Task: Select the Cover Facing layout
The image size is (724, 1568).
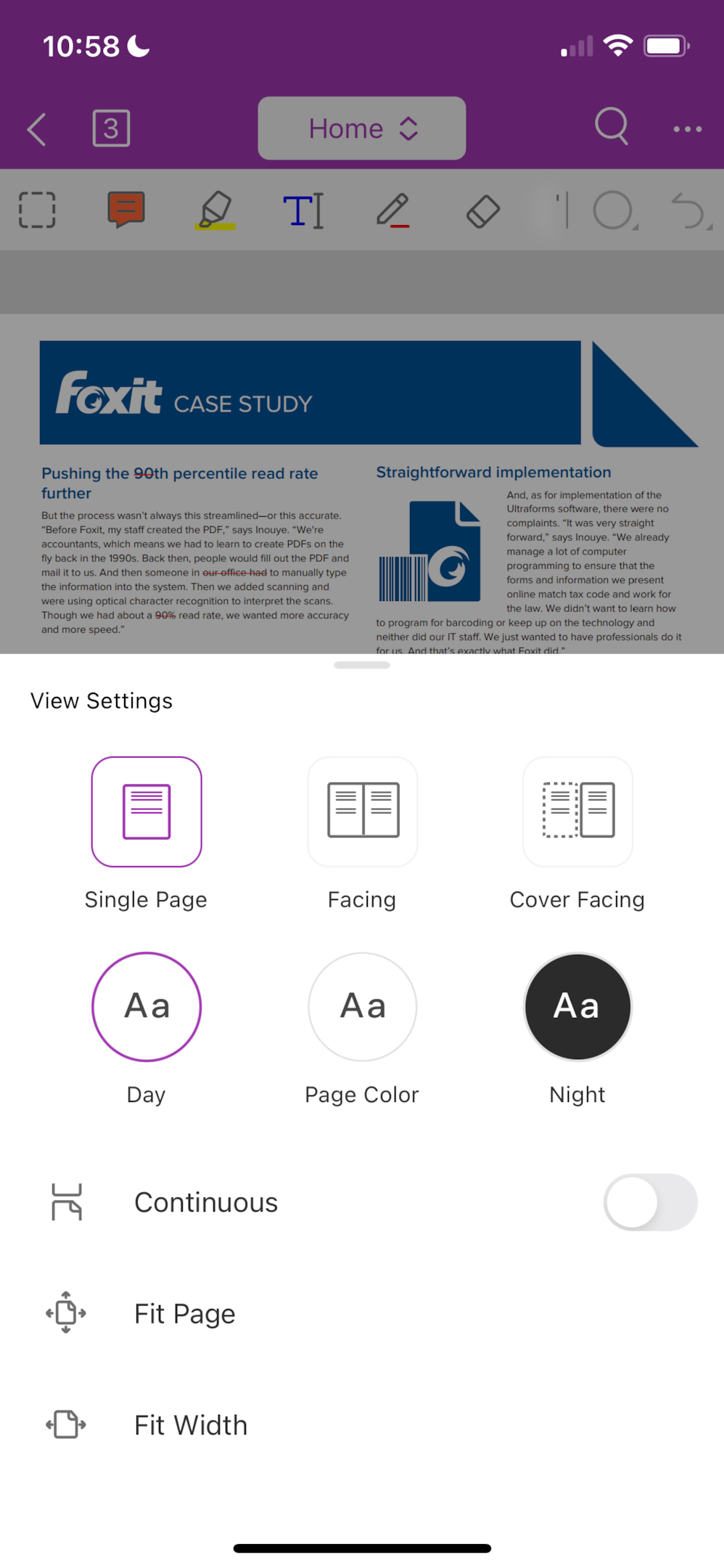Action: (577, 811)
